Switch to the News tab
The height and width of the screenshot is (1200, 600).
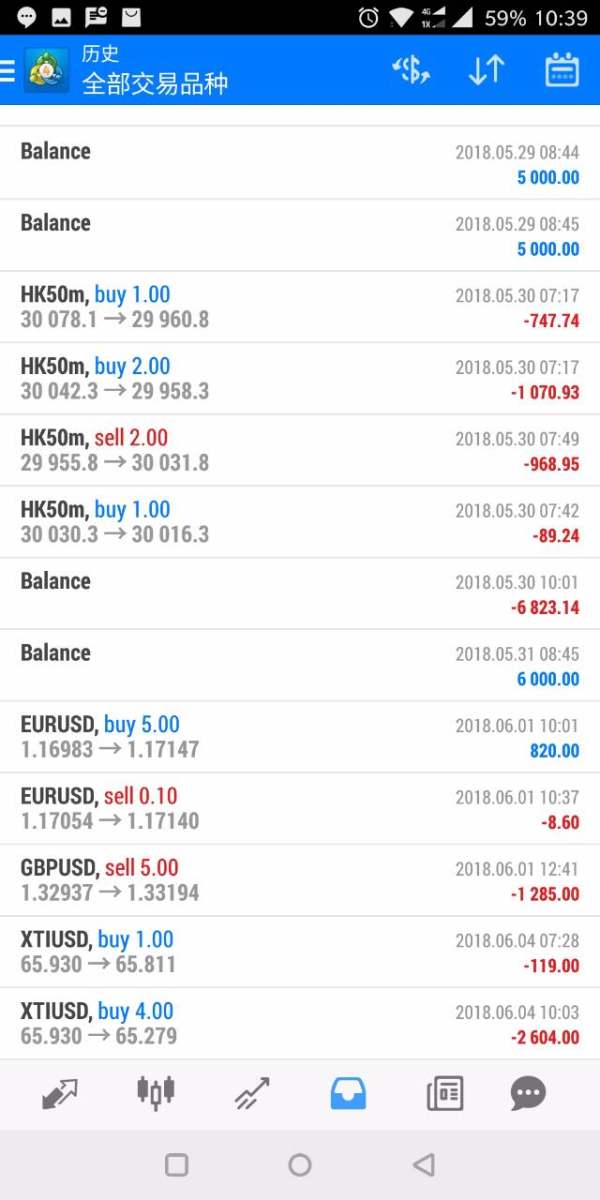pos(445,1094)
